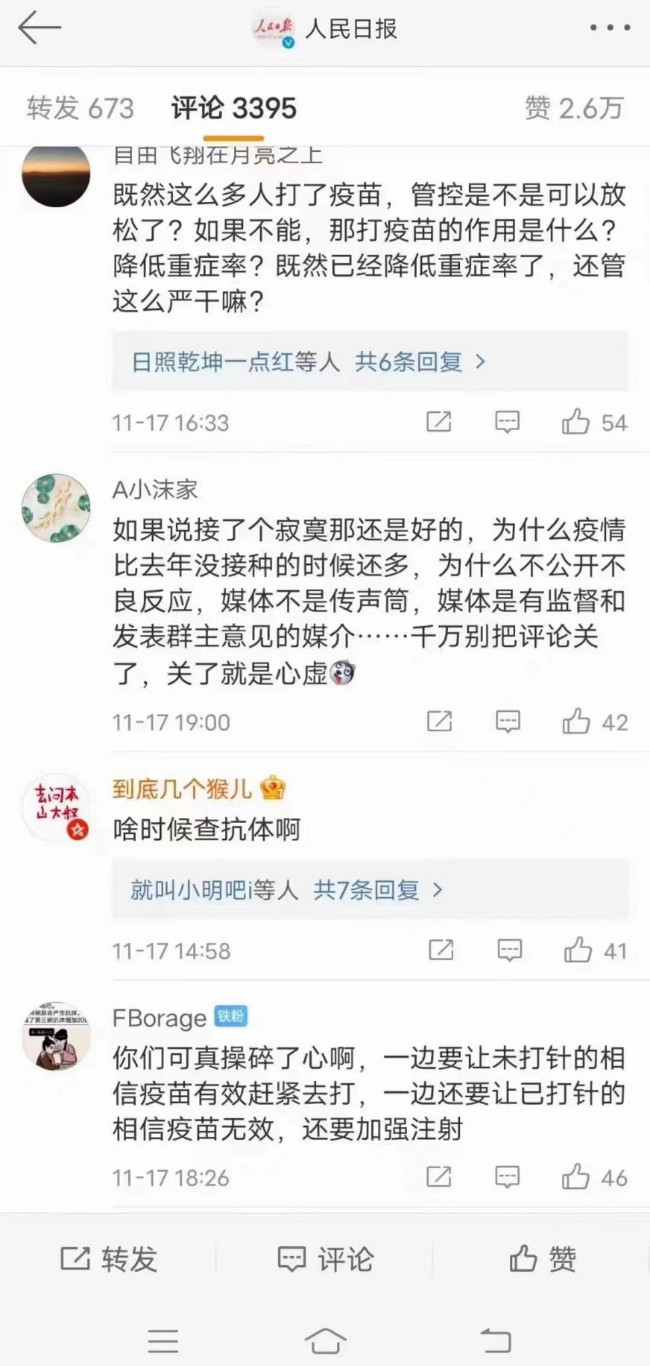650x1366 pixels.
Task: Switch to the 赞 2.6万 tab
Action: [573, 108]
